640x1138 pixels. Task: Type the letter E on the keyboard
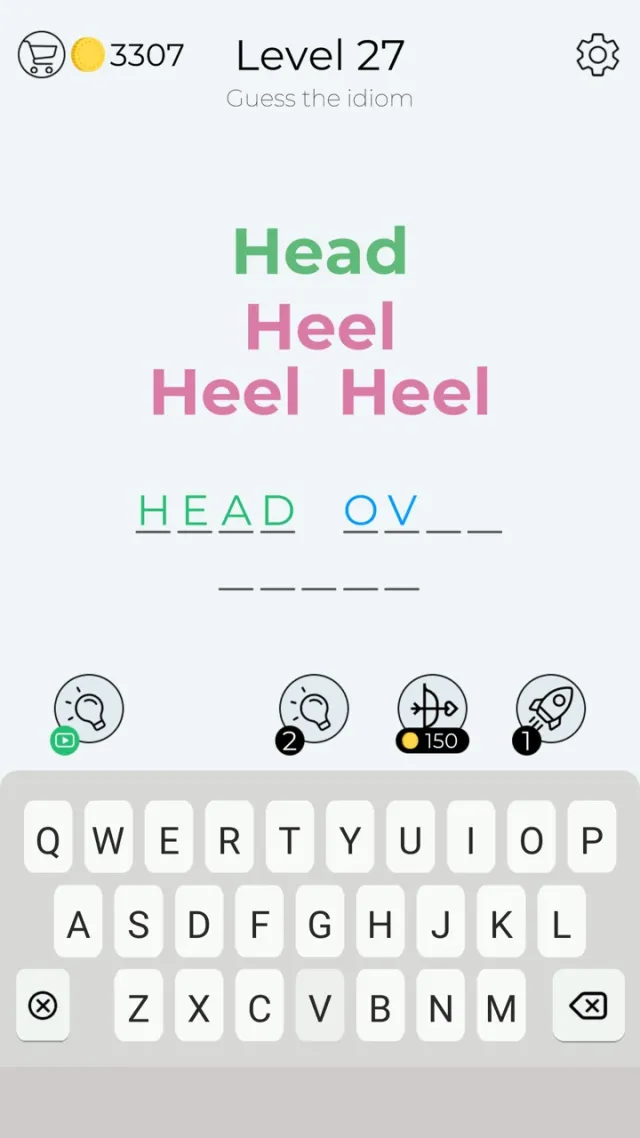169,842
